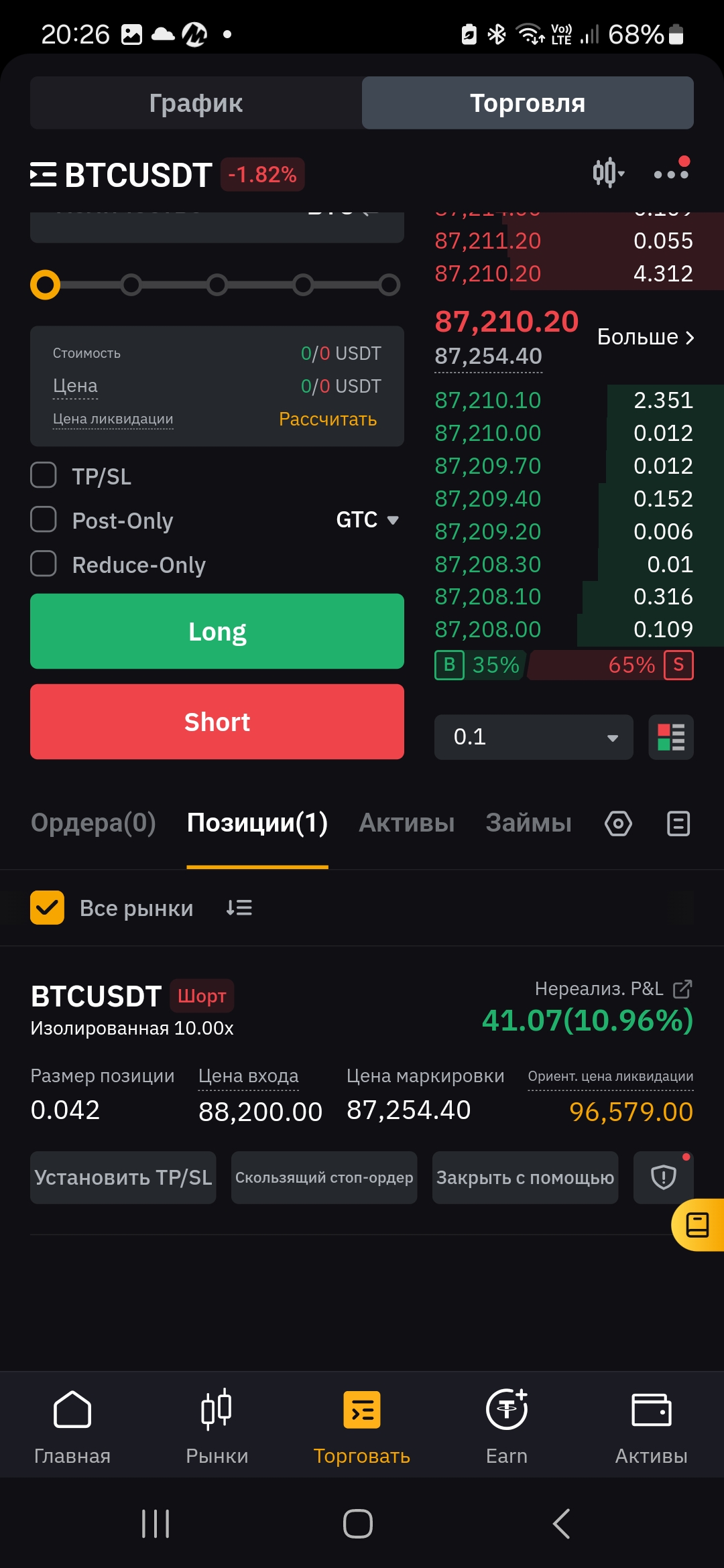Enable the TP/SL checkbox
The image size is (724, 1568).
[44, 475]
